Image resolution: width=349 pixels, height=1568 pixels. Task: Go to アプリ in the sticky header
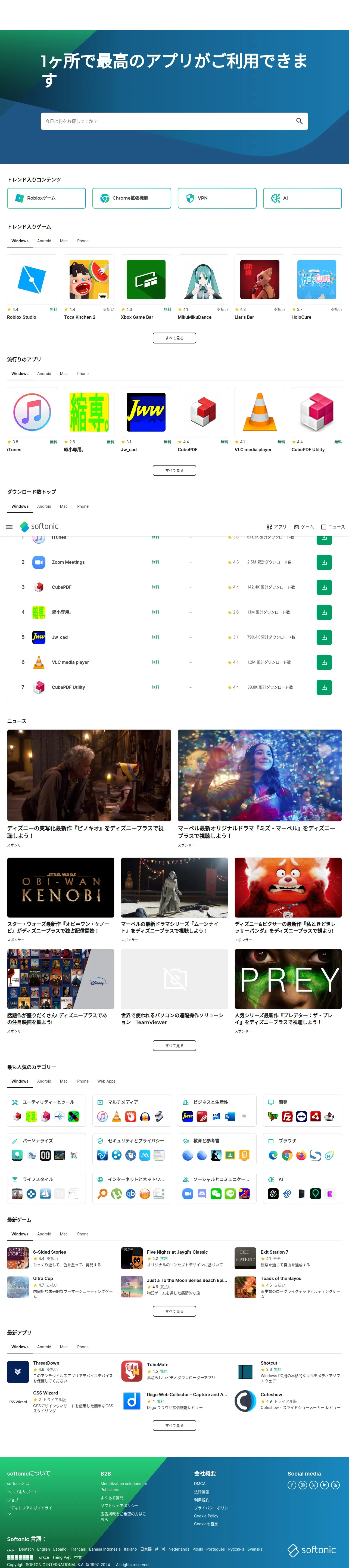[277, 526]
